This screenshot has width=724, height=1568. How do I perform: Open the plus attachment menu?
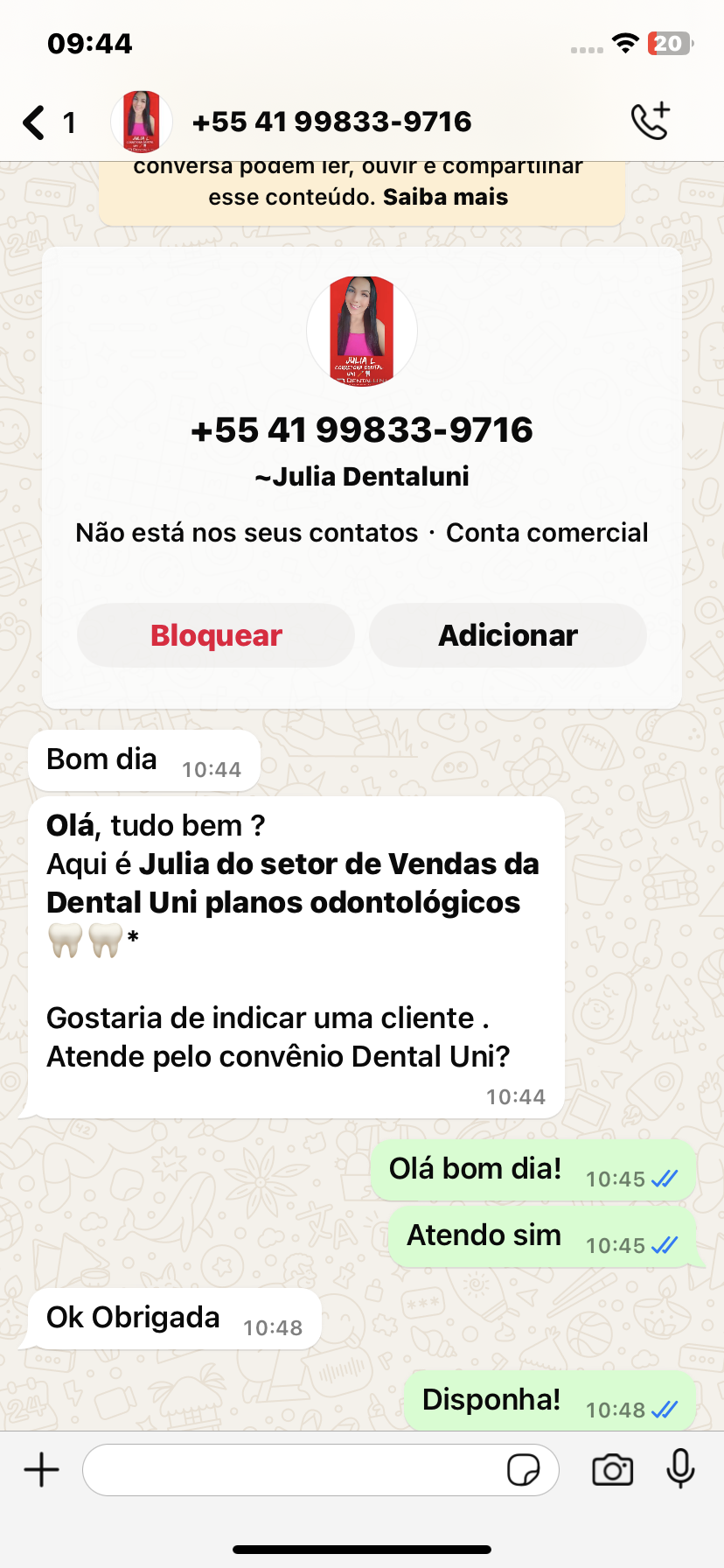[41, 1469]
